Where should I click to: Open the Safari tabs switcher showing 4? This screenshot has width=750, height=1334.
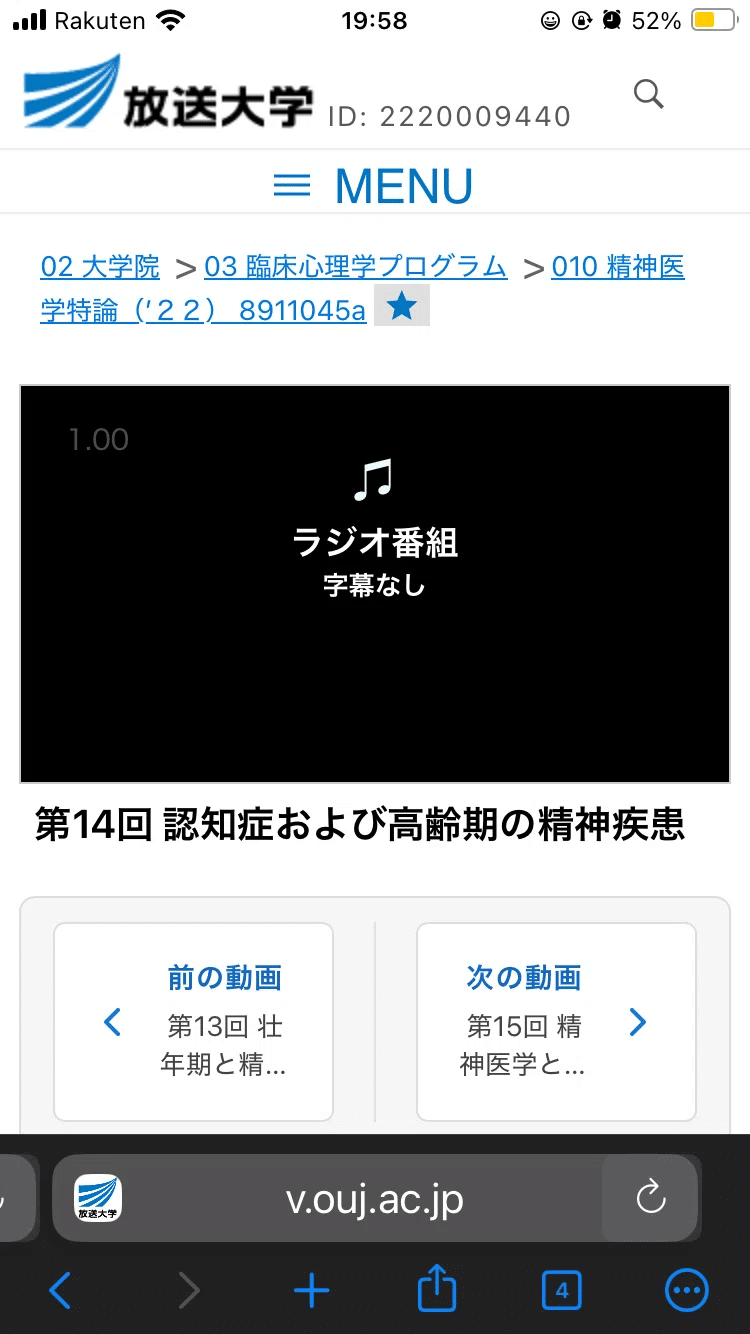click(x=561, y=1290)
